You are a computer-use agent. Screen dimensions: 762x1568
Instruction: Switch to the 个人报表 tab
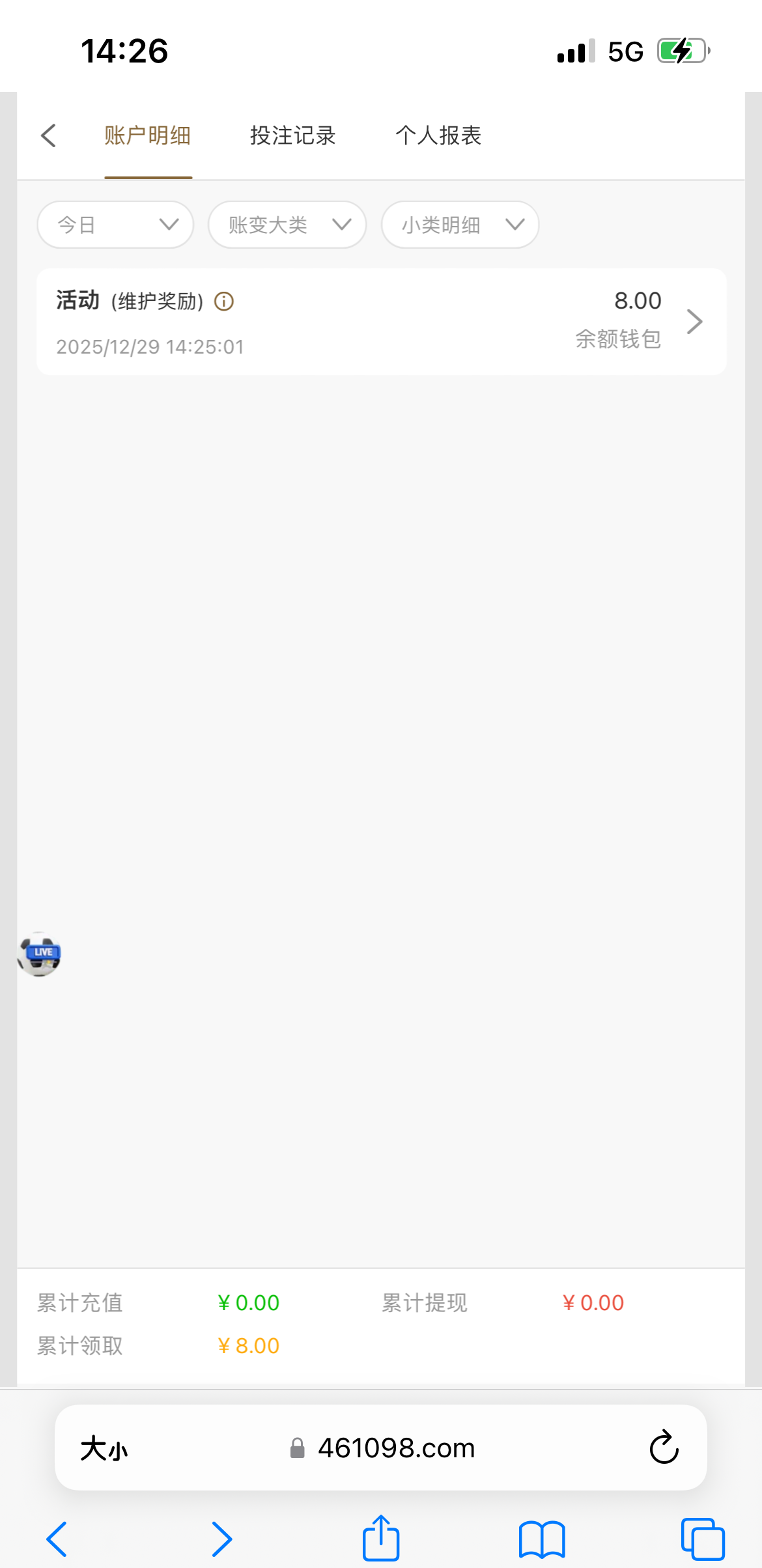coord(438,135)
